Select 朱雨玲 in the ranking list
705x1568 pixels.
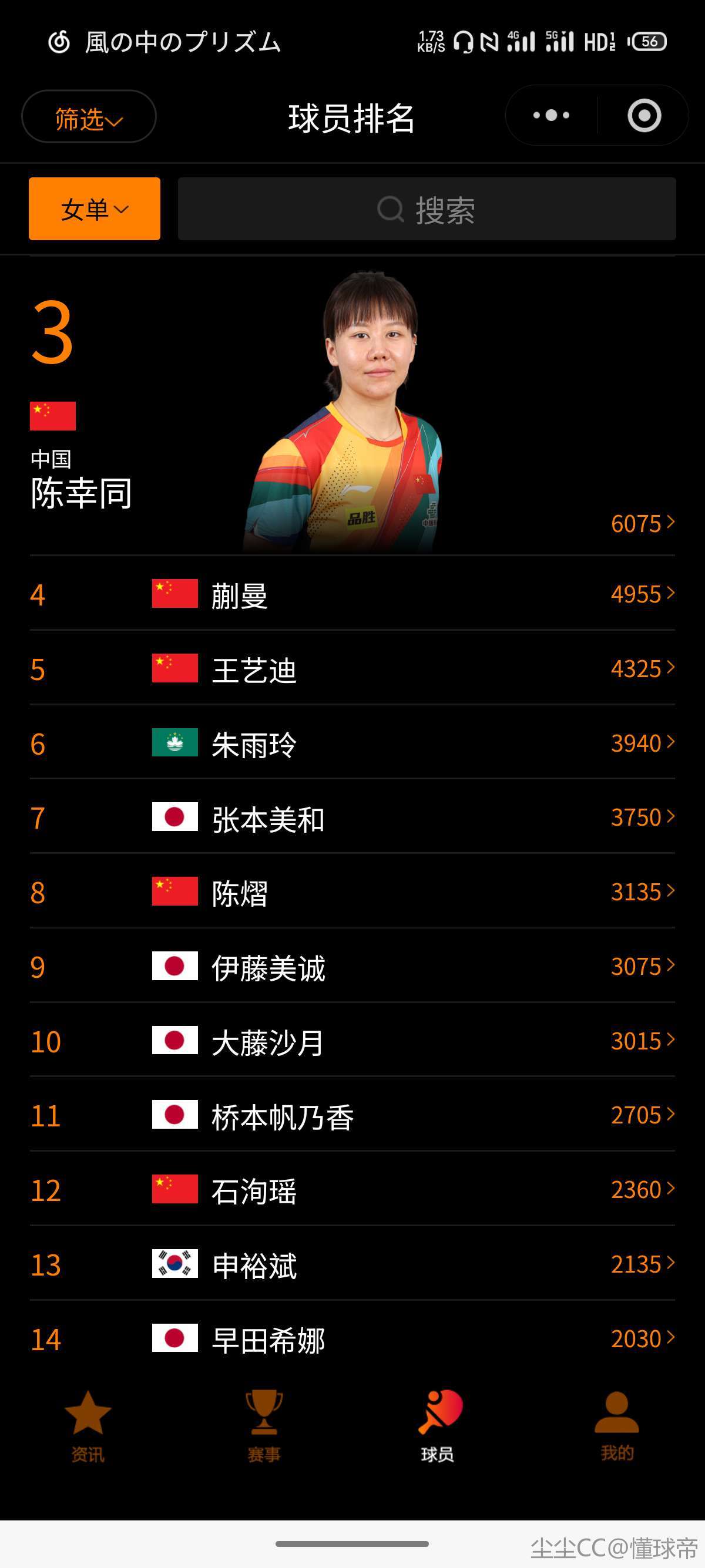(x=352, y=743)
